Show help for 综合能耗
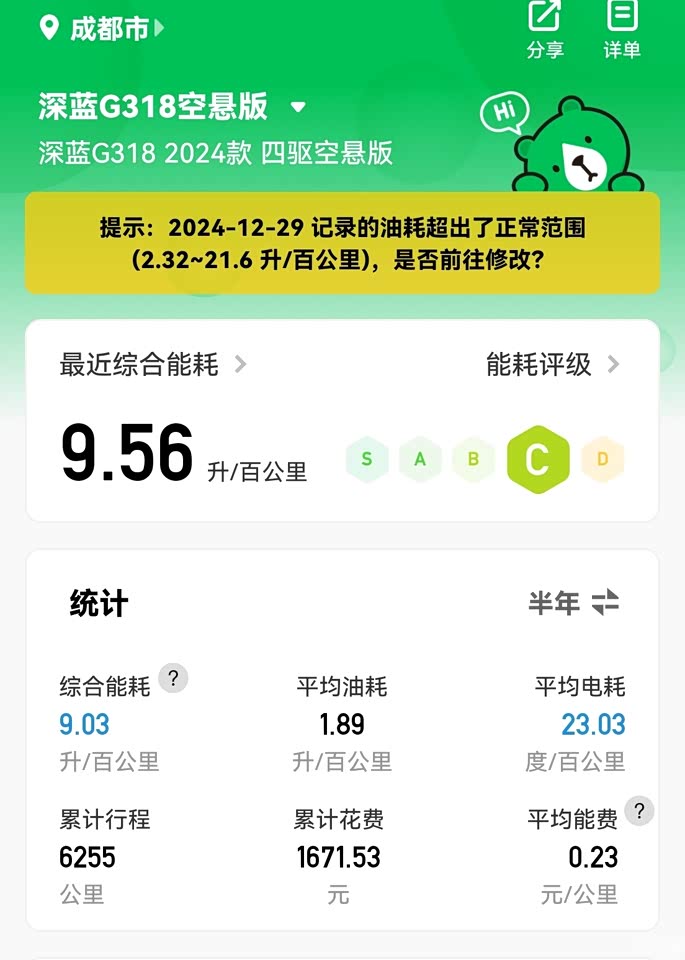The width and height of the screenshot is (685, 960). [x=173, y=679]
